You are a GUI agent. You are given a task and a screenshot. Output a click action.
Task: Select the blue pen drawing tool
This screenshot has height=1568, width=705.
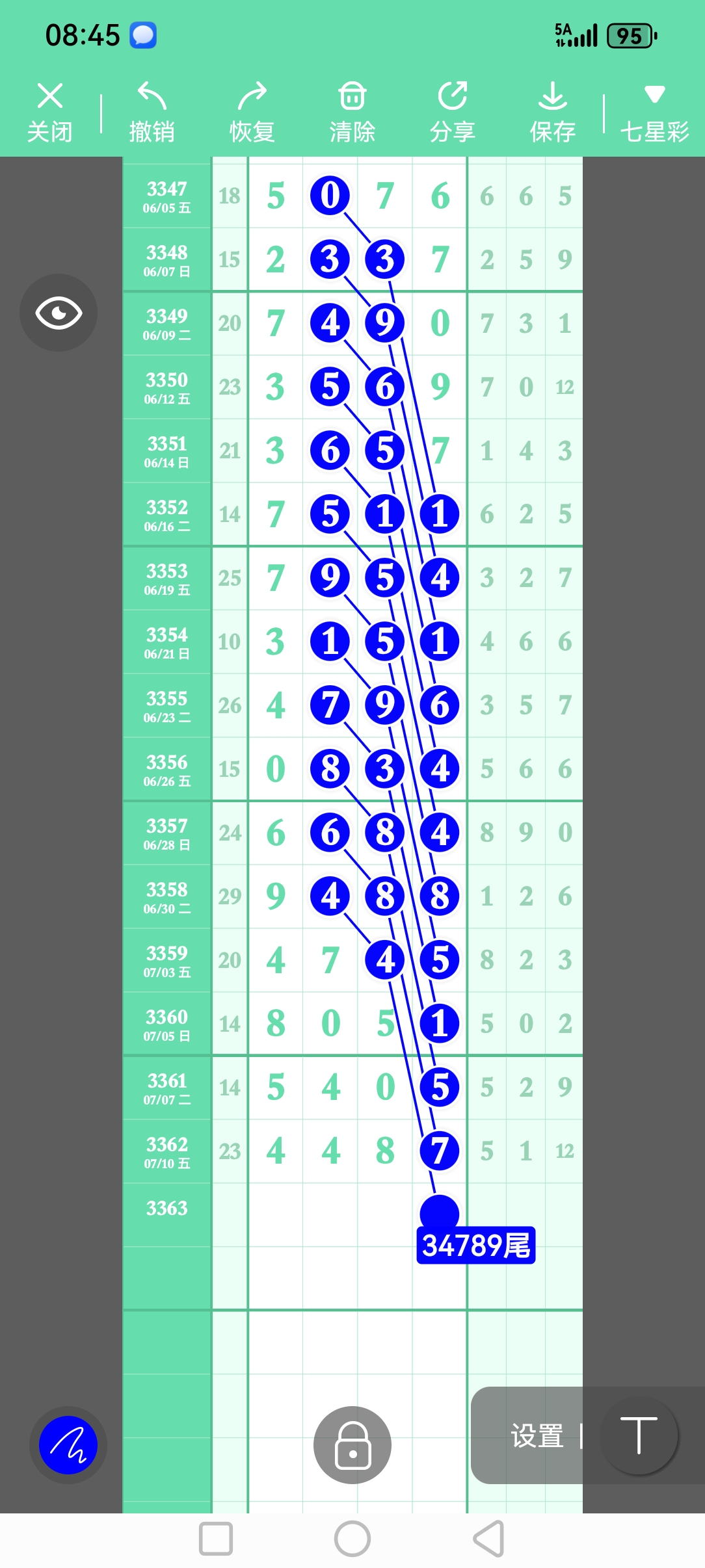tap(68, 1444)
